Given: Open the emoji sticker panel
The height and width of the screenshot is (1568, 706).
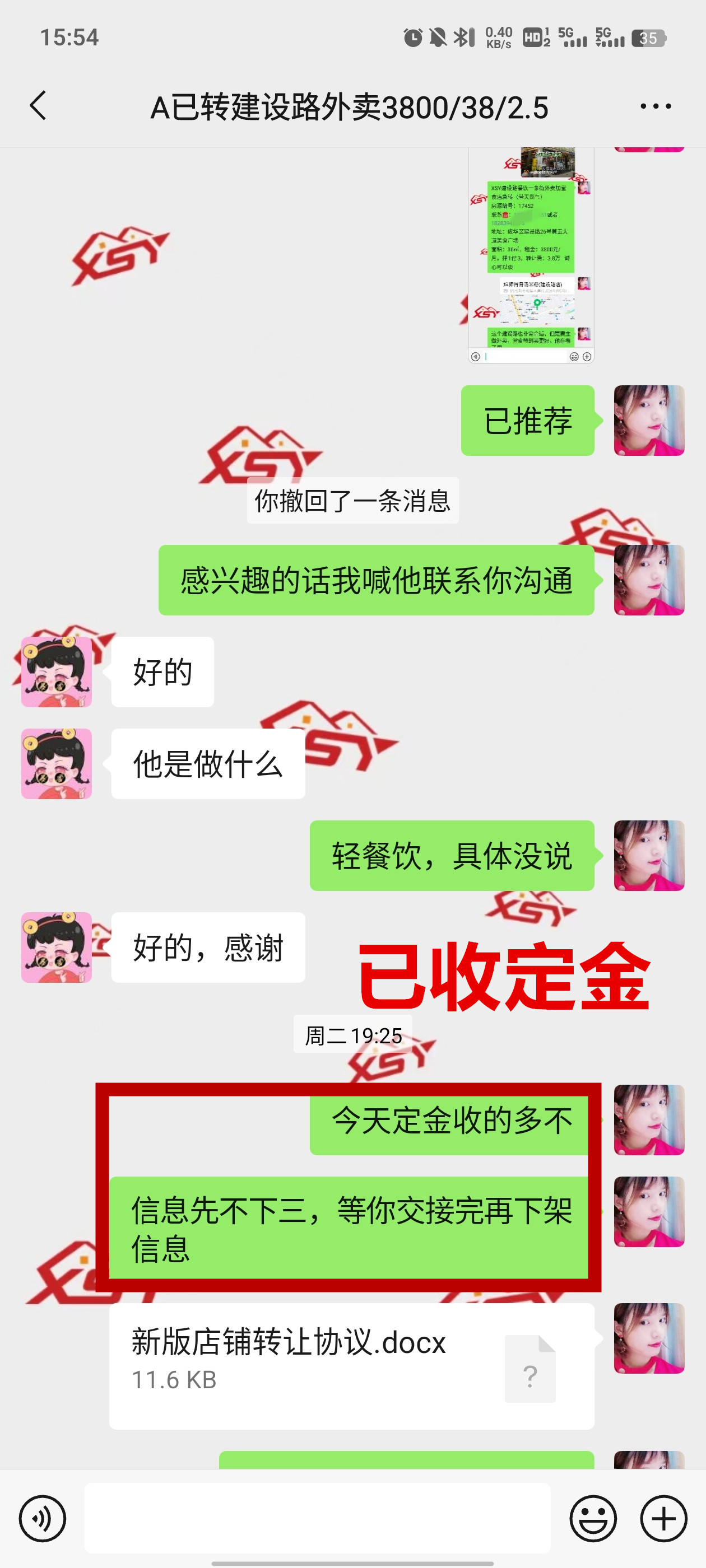Looking at the screenshot, I should coord(593,1518).
